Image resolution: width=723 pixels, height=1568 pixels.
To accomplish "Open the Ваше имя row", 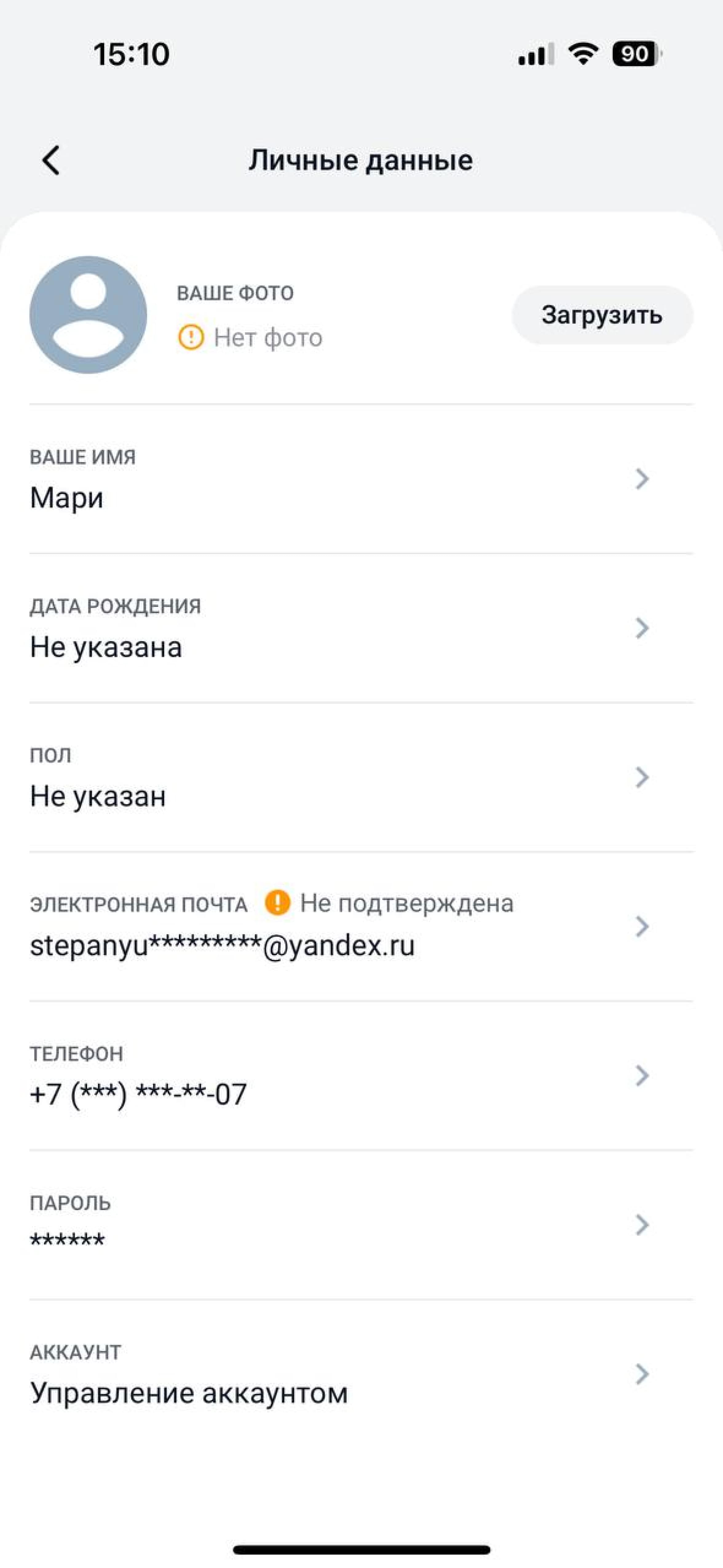I will [x=361, y=479].
